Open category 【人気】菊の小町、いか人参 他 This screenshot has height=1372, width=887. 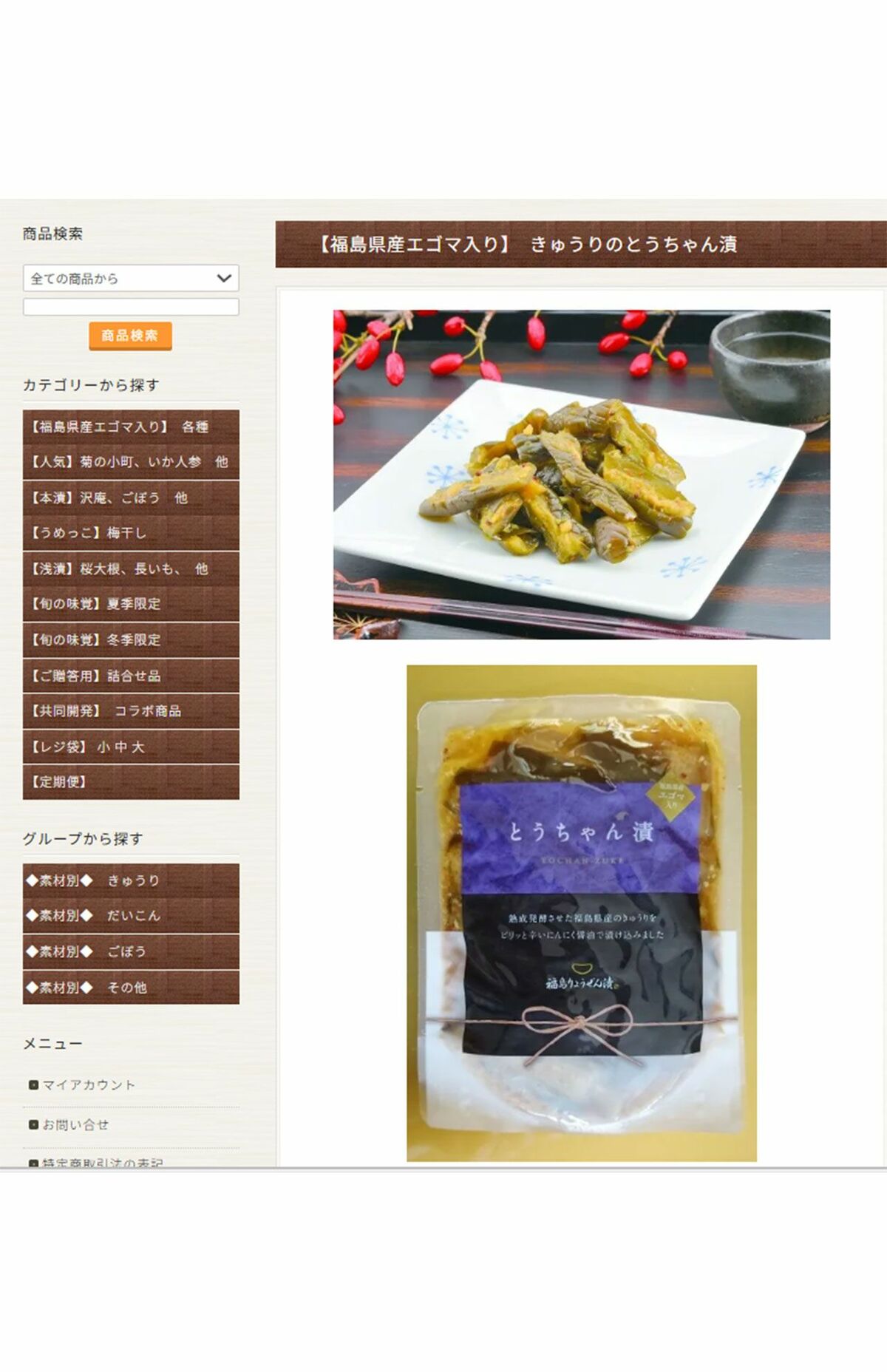coord(131,462)
